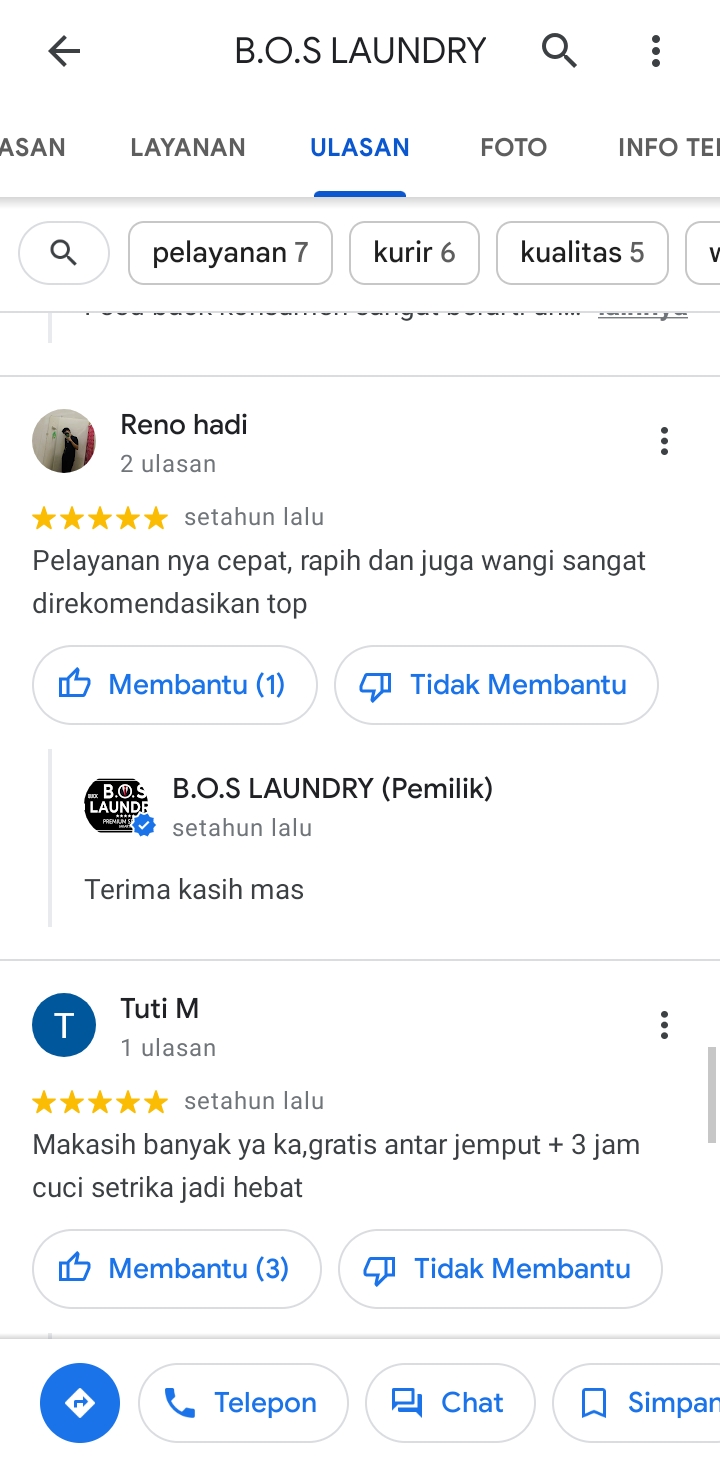720x1464 pixels.
Task: Mark Reno hadi's review as Membantu
Action: click(x=174, y=684)
